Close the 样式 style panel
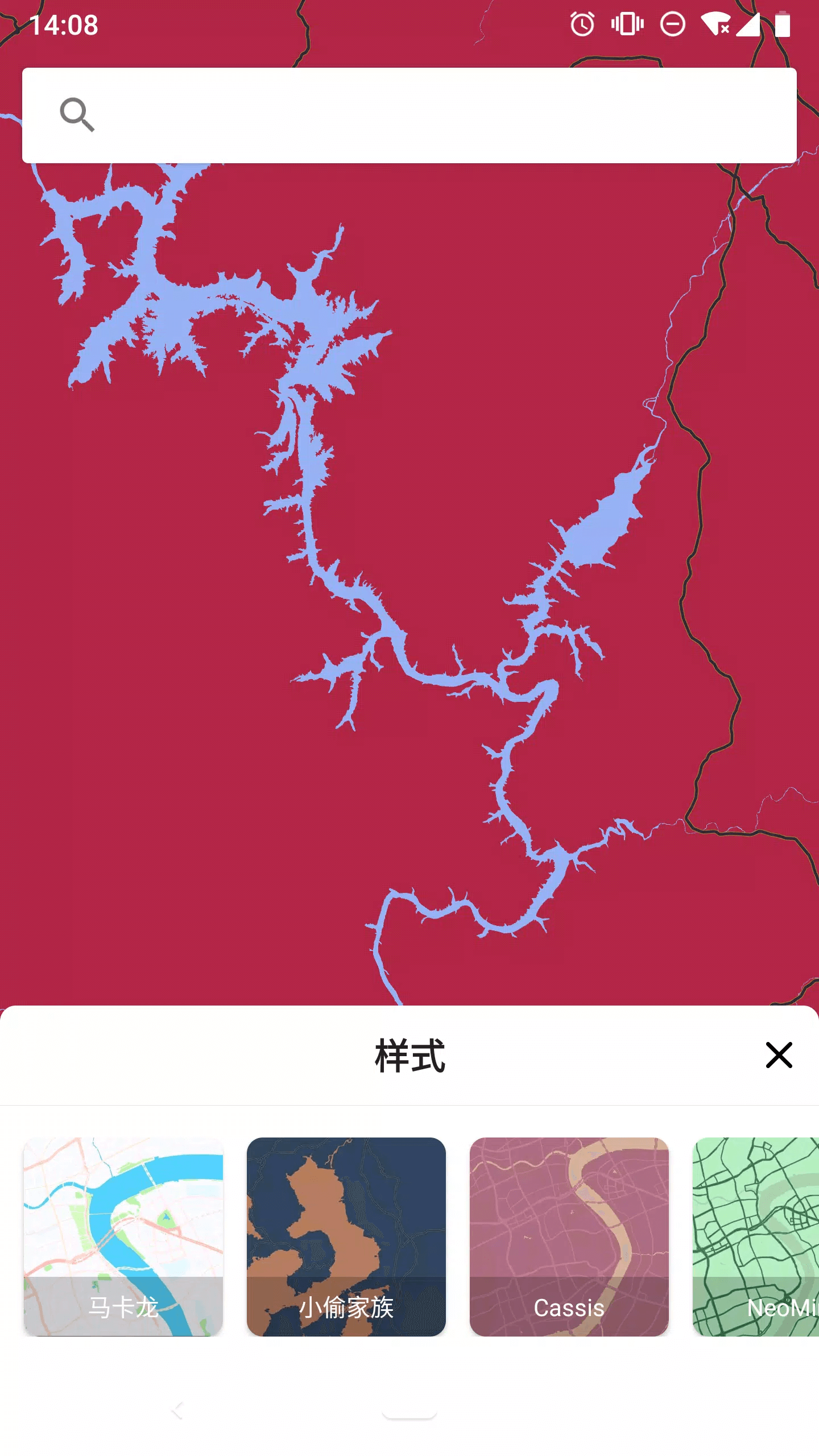The image size is (819, 1456). (779, 1055)
